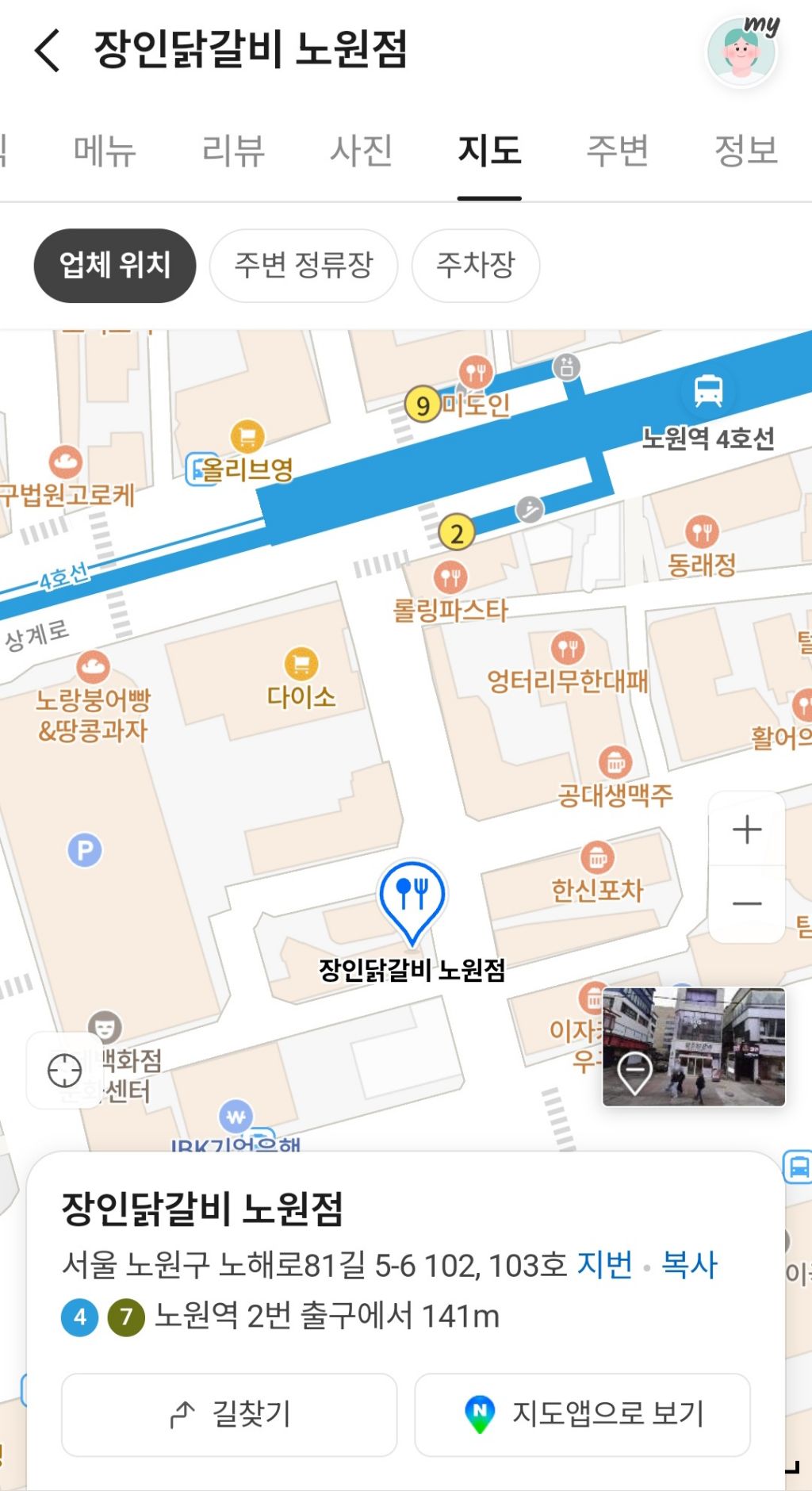This screenshot has width=812, height=1491.
Task: Open the 사진 tab
Action: click(362, 150)
